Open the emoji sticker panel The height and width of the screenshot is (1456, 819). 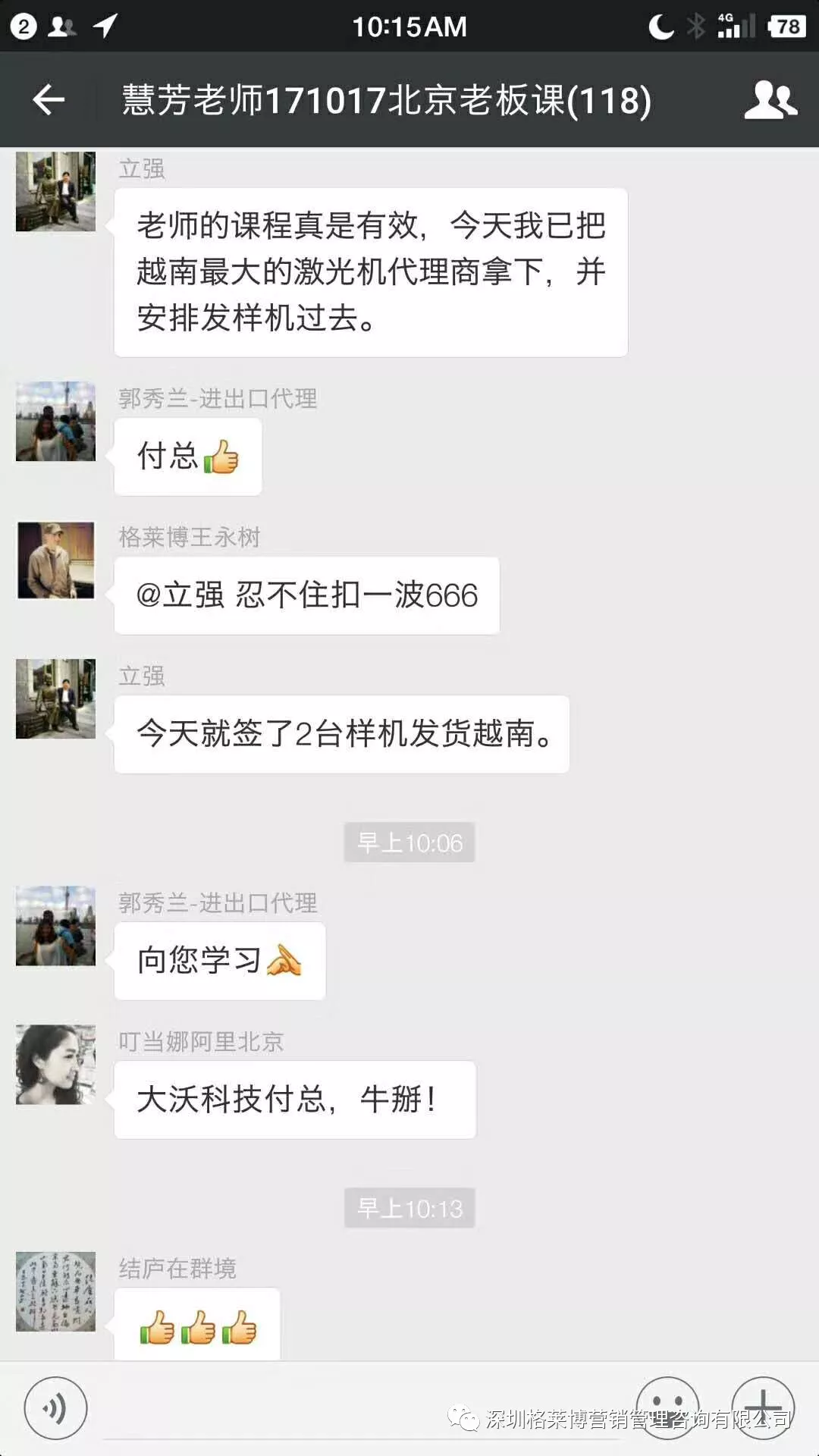pos(667,1407)
